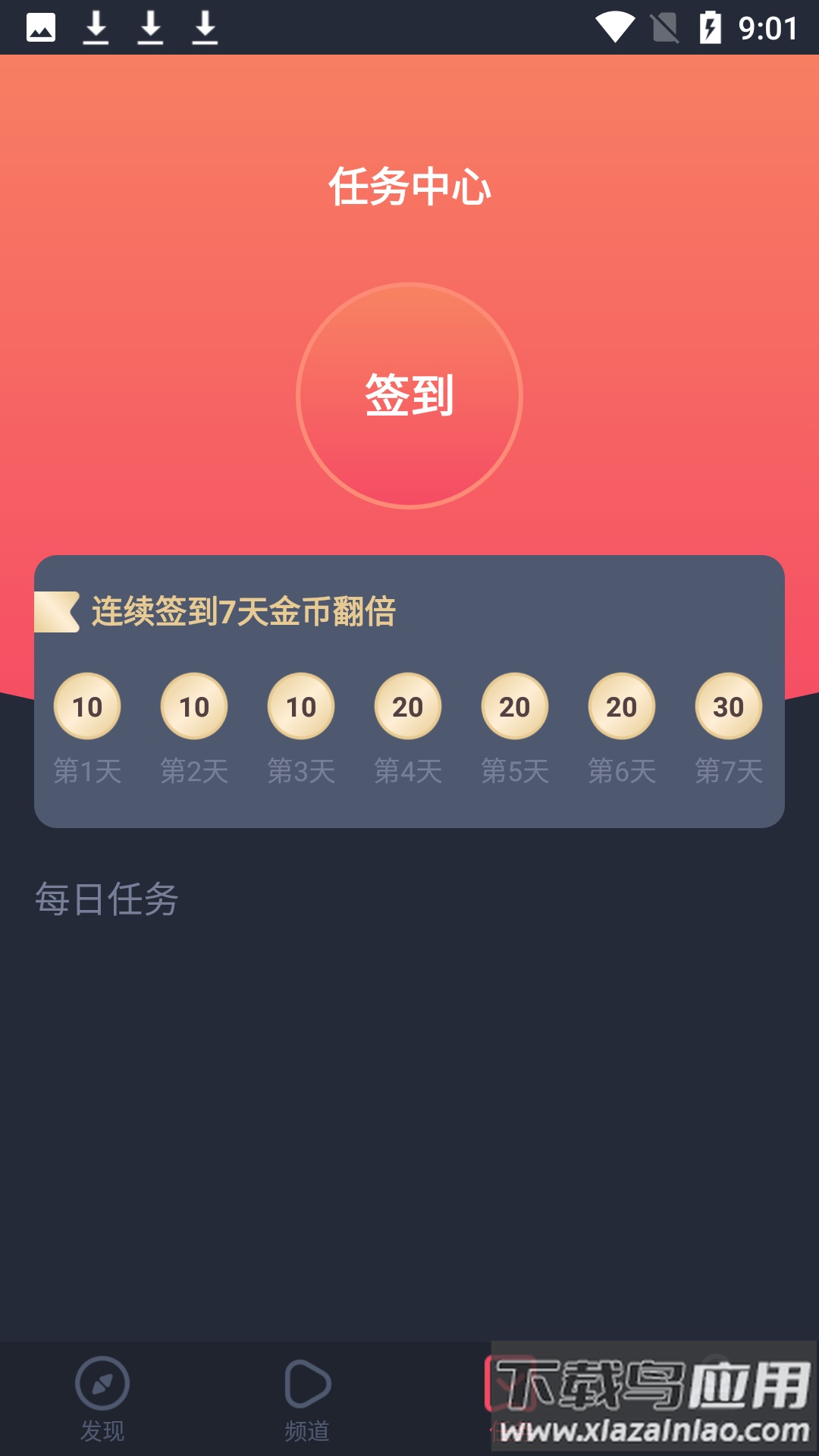Select the 10-coin medal for 第3天
Screen dimensions: 819x1456
(301, 706)
